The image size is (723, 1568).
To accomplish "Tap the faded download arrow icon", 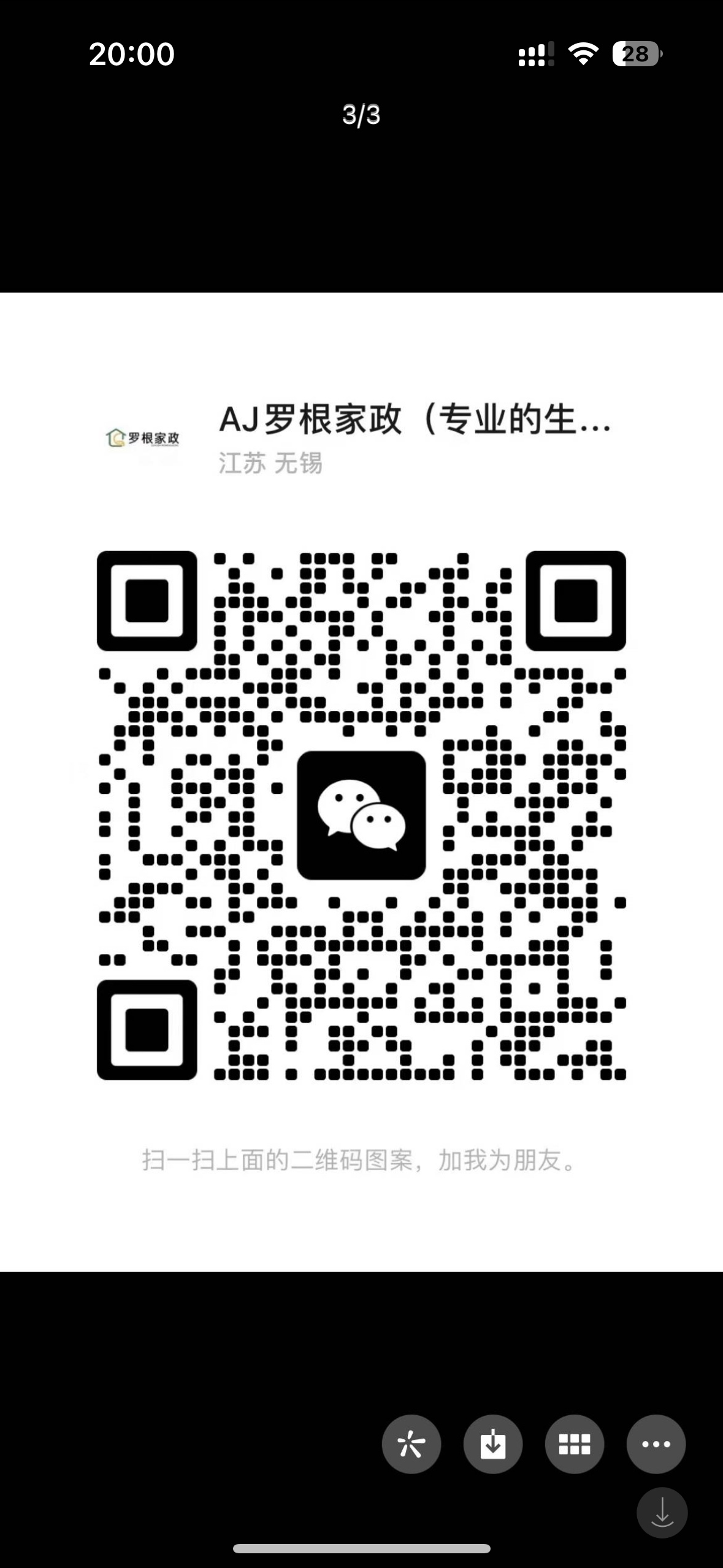I will tap(662, 1513).
